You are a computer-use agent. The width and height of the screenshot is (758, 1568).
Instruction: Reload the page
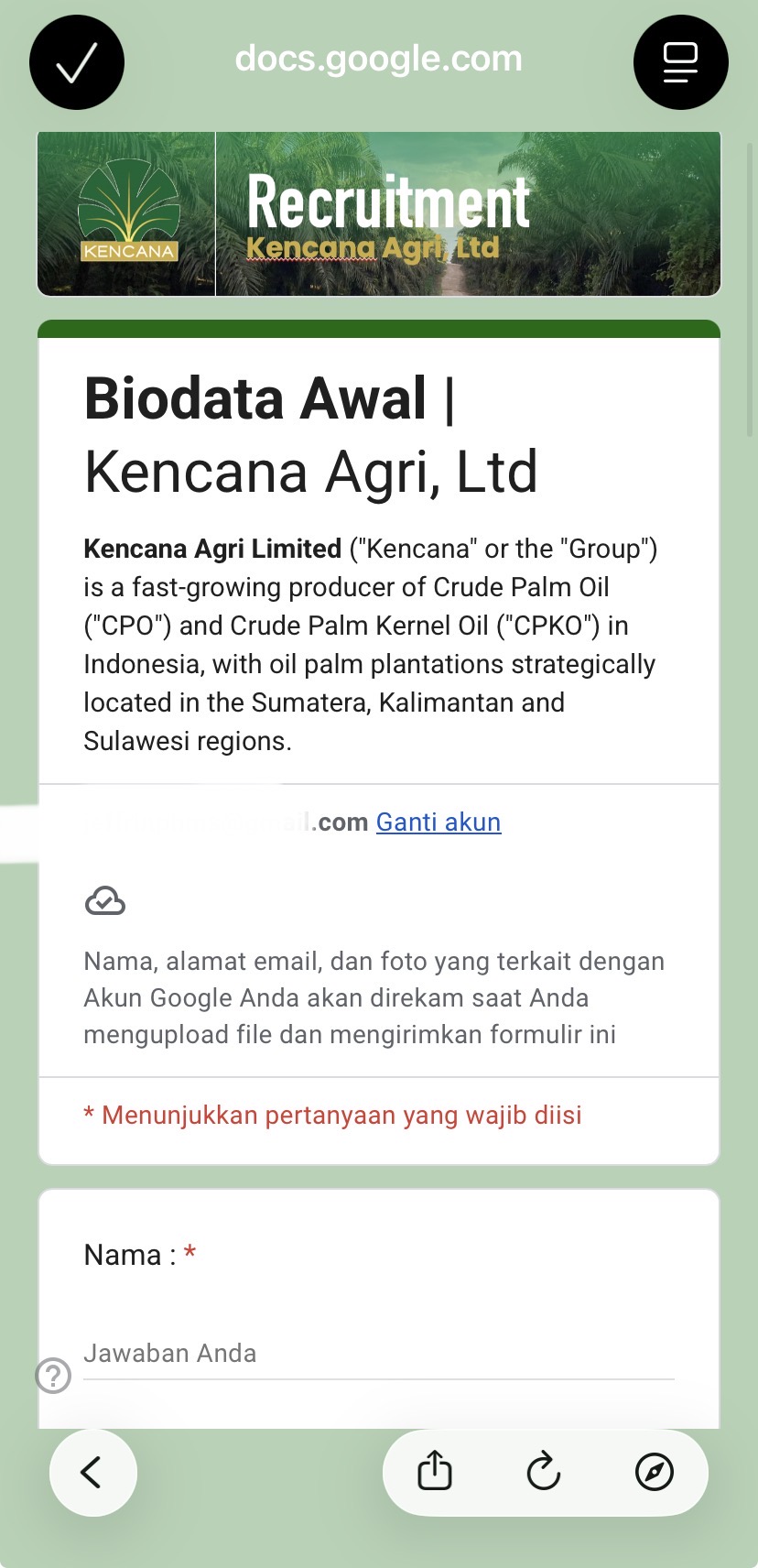click(x=544, y=1472)
